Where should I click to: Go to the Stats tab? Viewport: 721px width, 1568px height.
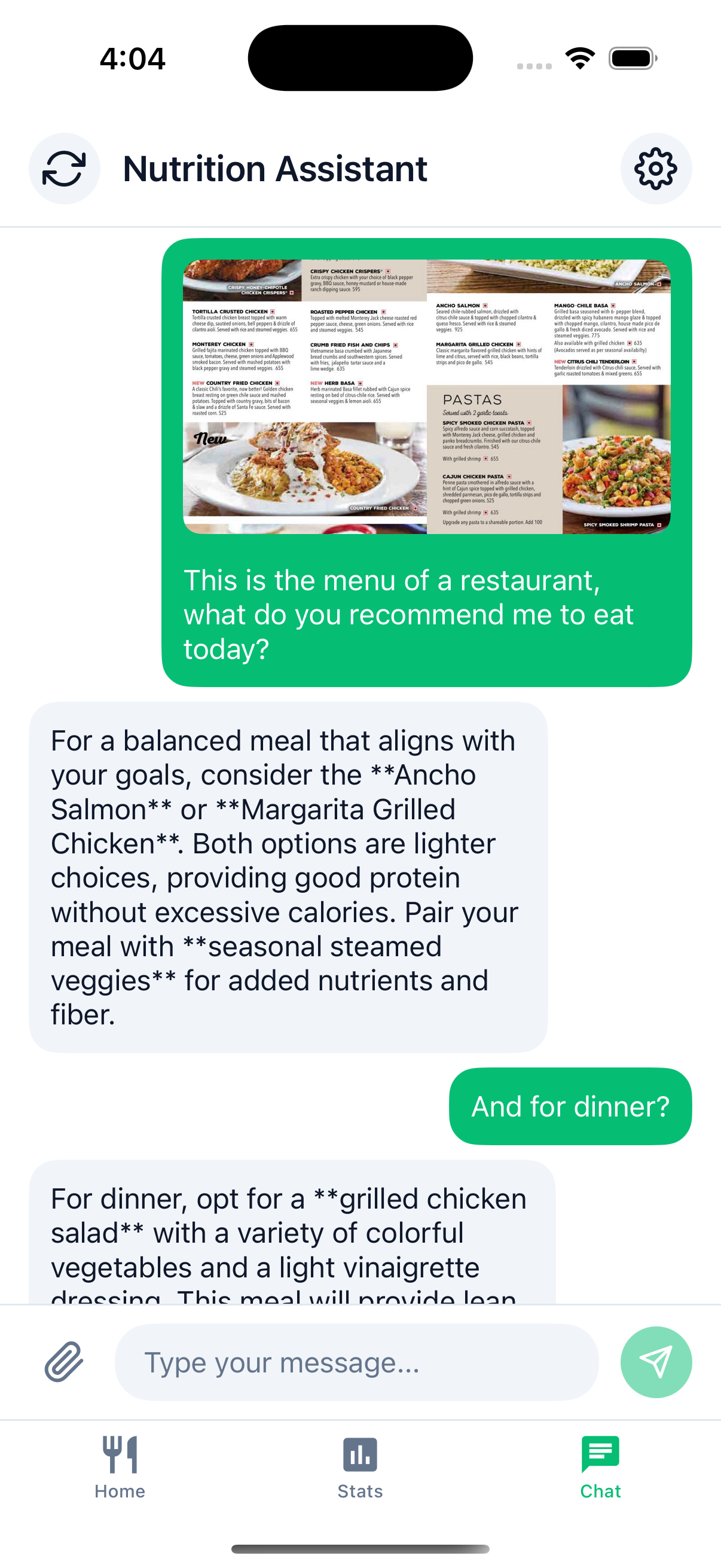[x=360, y=1467]
